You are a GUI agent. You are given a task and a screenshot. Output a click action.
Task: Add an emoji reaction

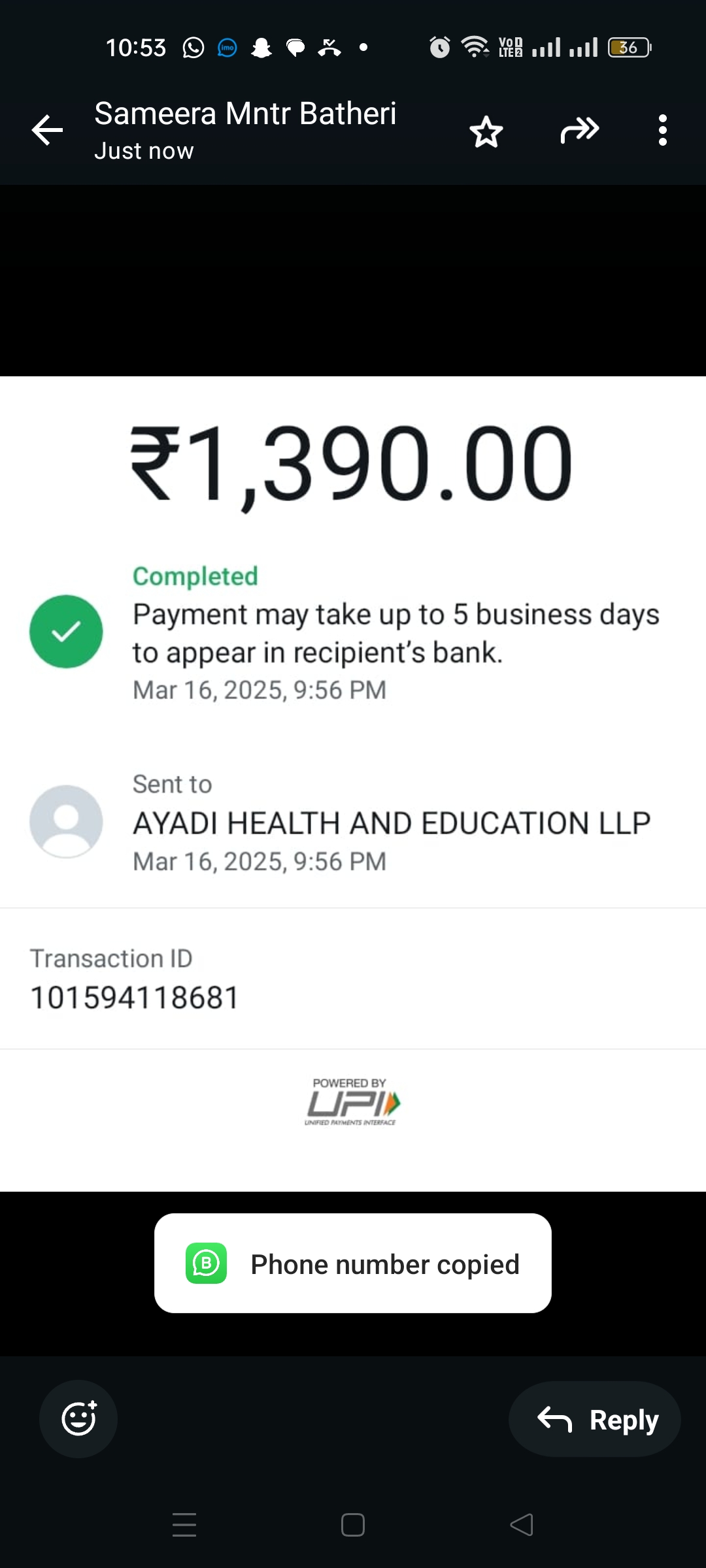pos(78,1418)
